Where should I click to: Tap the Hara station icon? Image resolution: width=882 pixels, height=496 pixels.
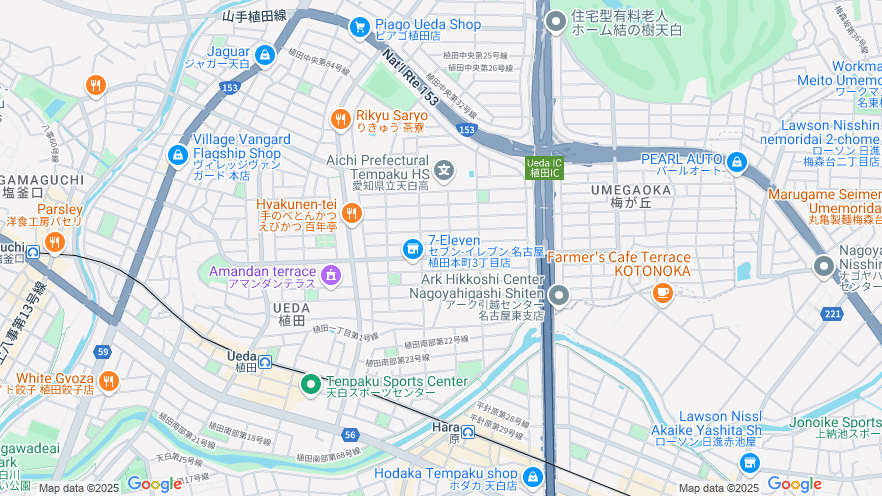coord(468,433)
